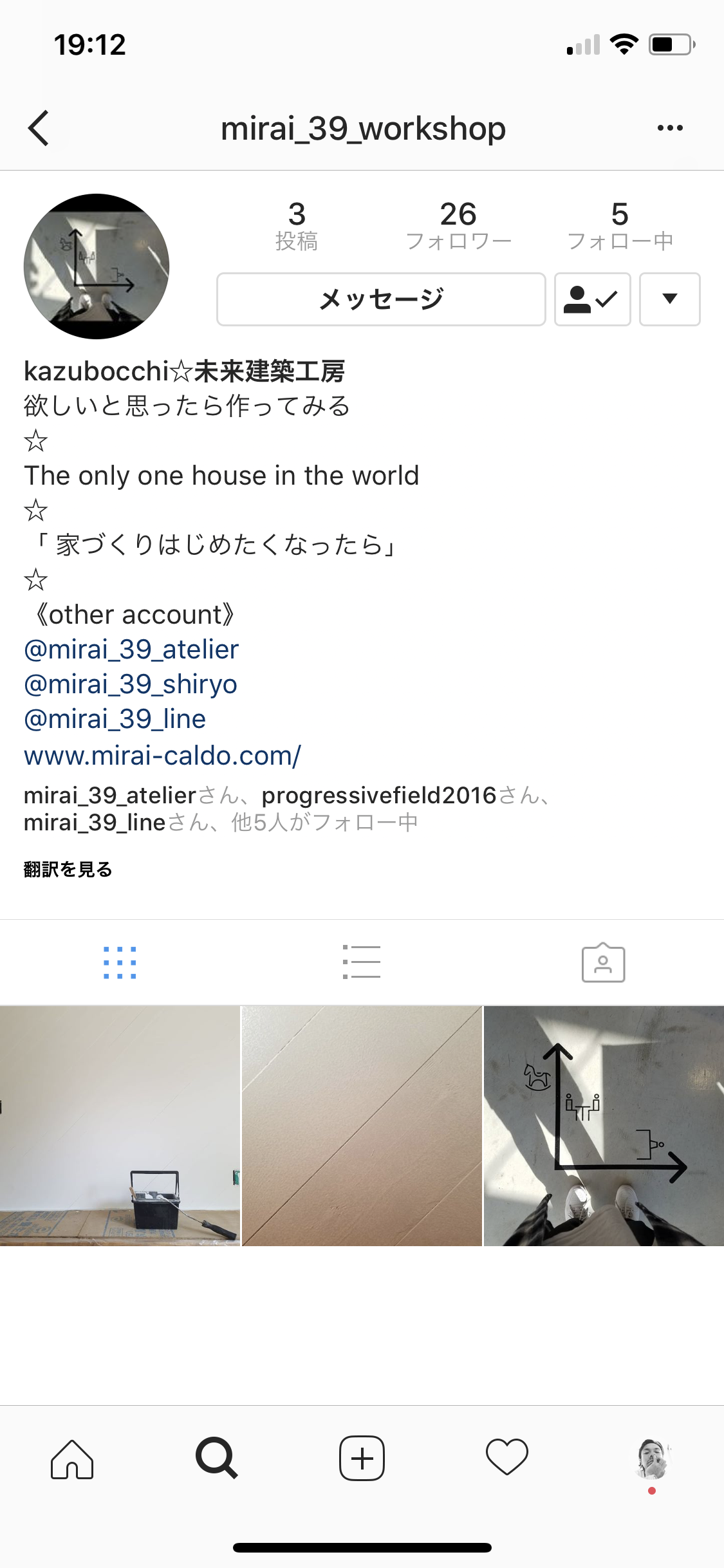724x1568 pixels.
Task: Go to the home feed tab
Action: (72, 1459)
